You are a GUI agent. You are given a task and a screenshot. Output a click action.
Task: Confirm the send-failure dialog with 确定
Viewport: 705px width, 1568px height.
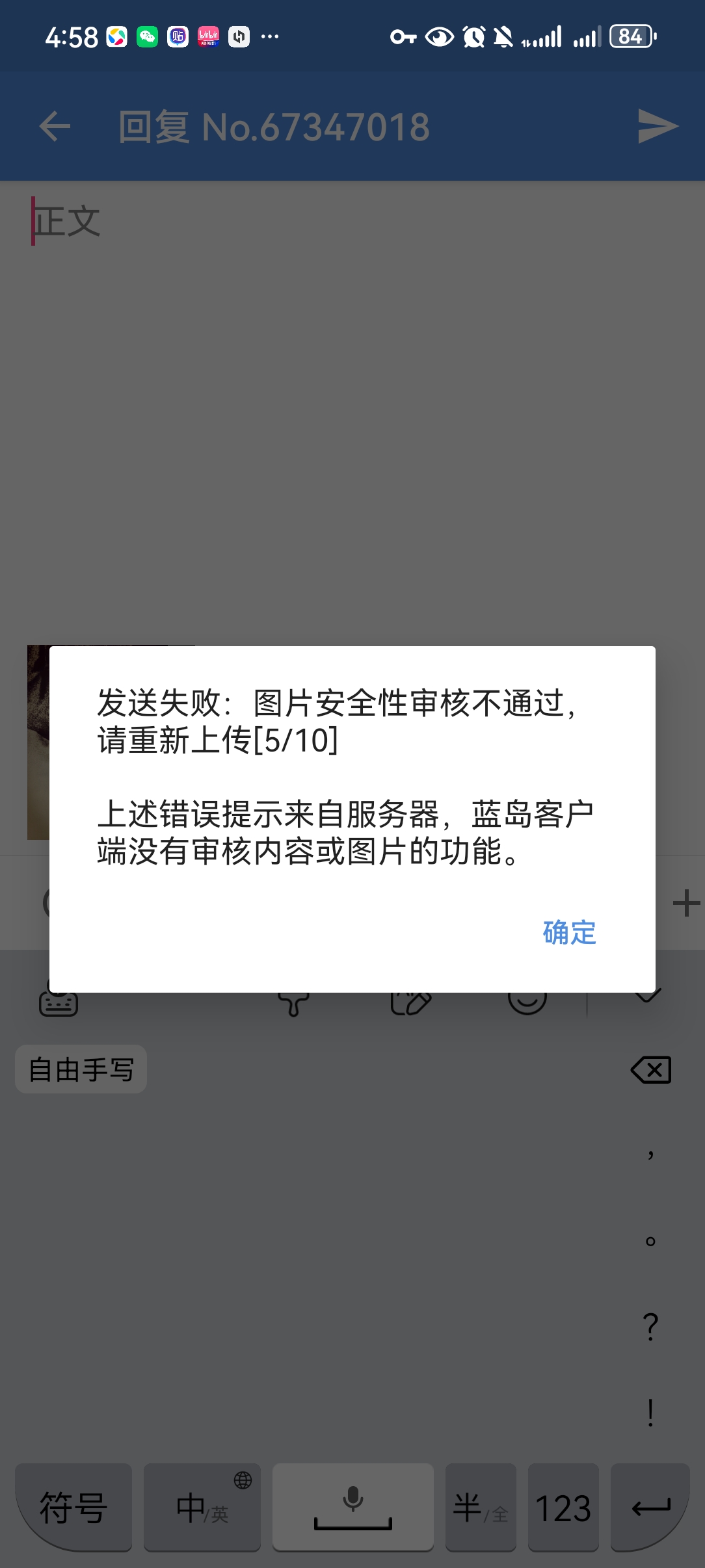[569, 932]
